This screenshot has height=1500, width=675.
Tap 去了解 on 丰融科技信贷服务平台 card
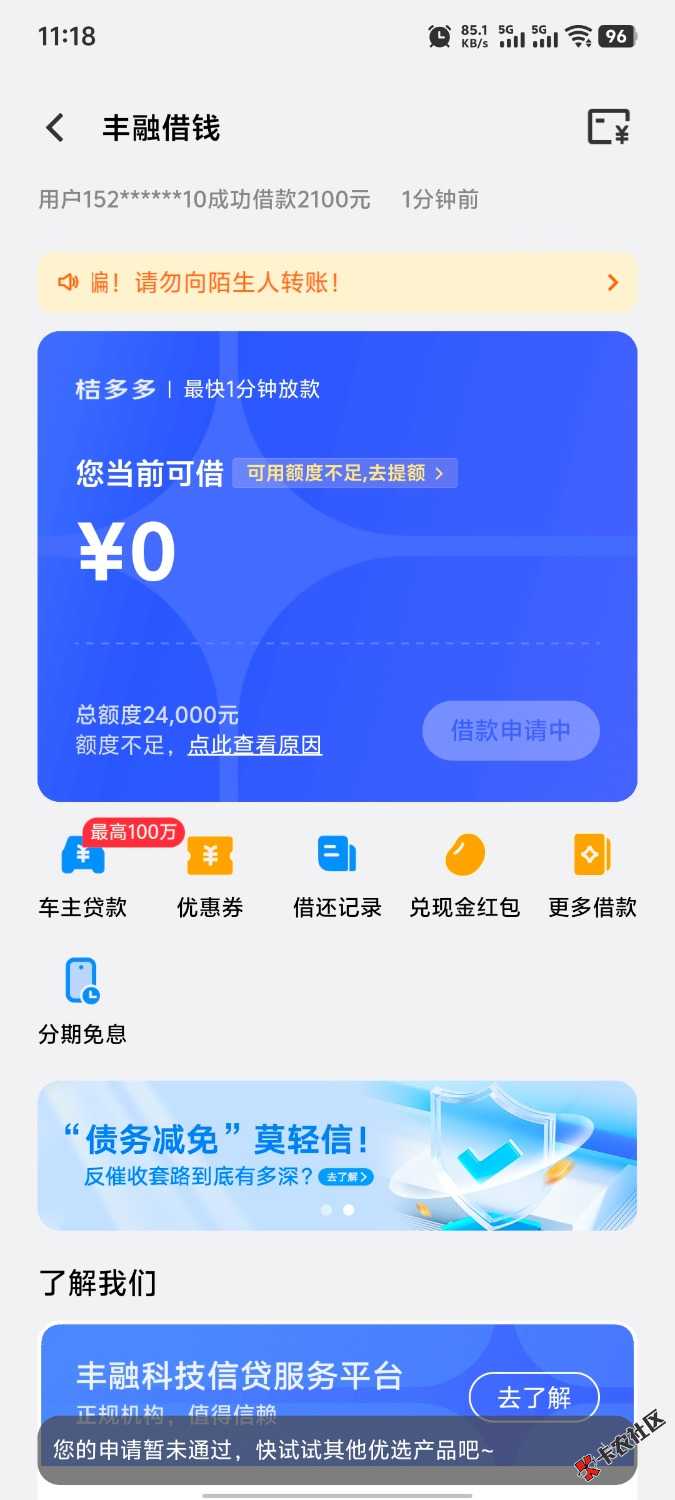point(533,1397)
